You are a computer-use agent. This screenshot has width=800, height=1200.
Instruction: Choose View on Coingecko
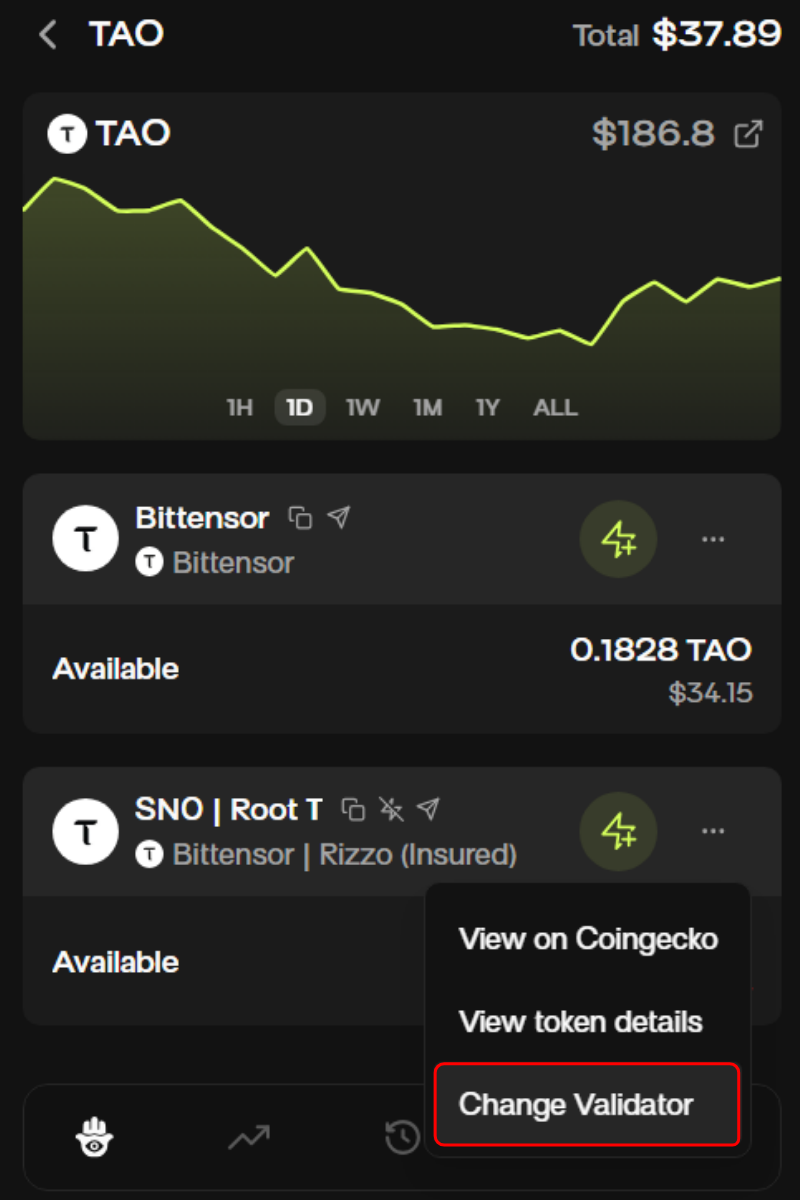588,939
